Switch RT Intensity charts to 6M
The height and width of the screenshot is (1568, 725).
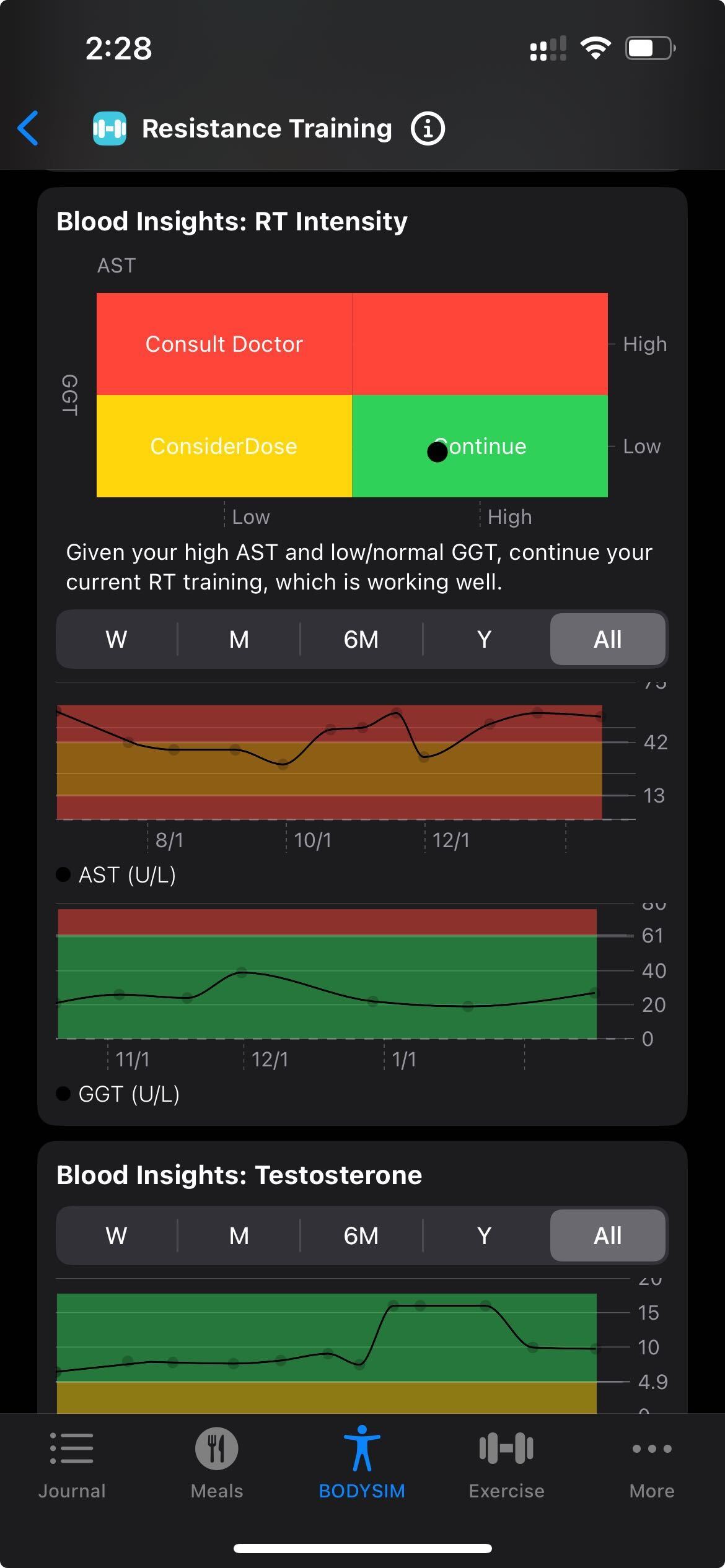click(x=361, y=639)
